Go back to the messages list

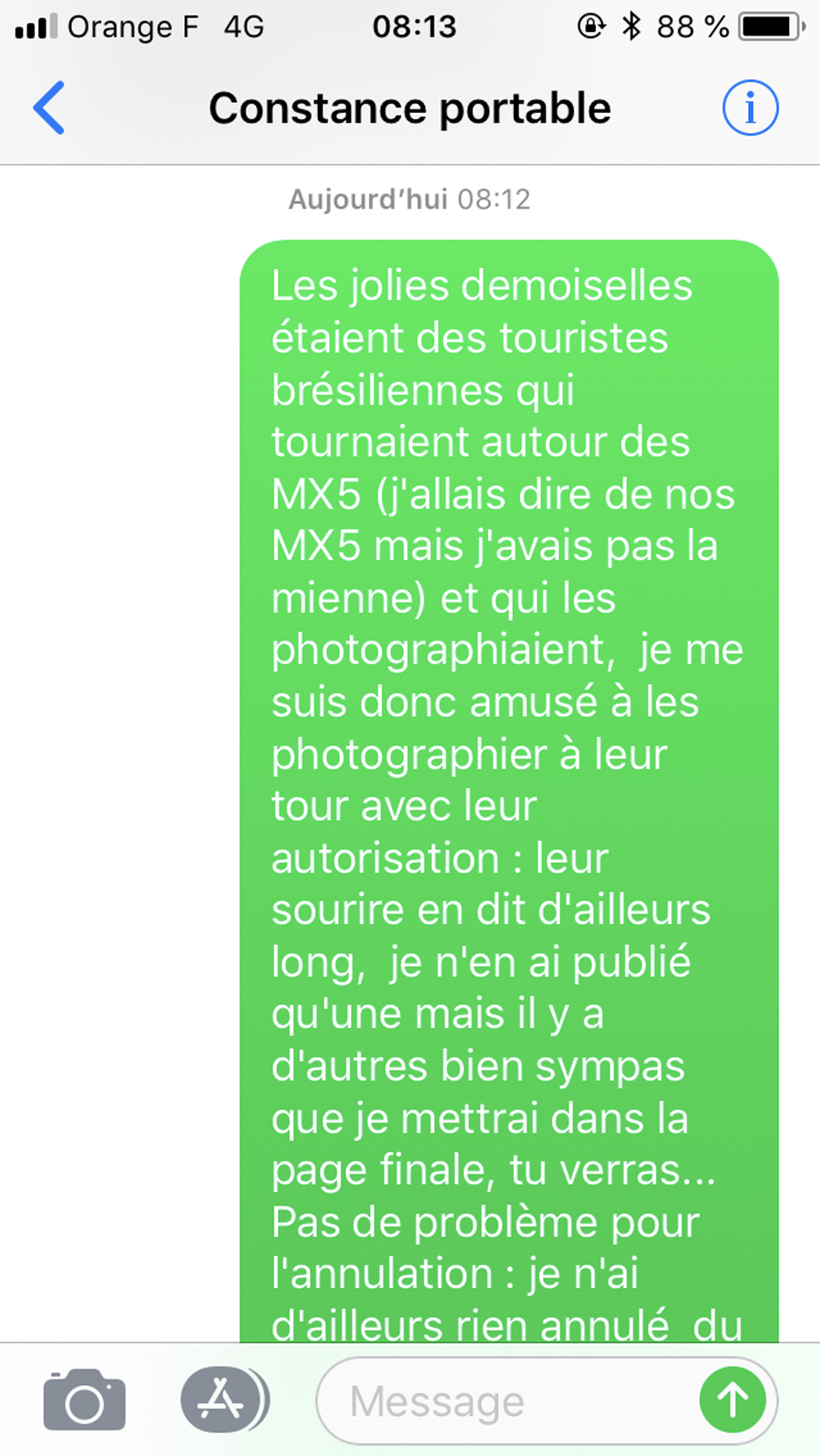49,108
